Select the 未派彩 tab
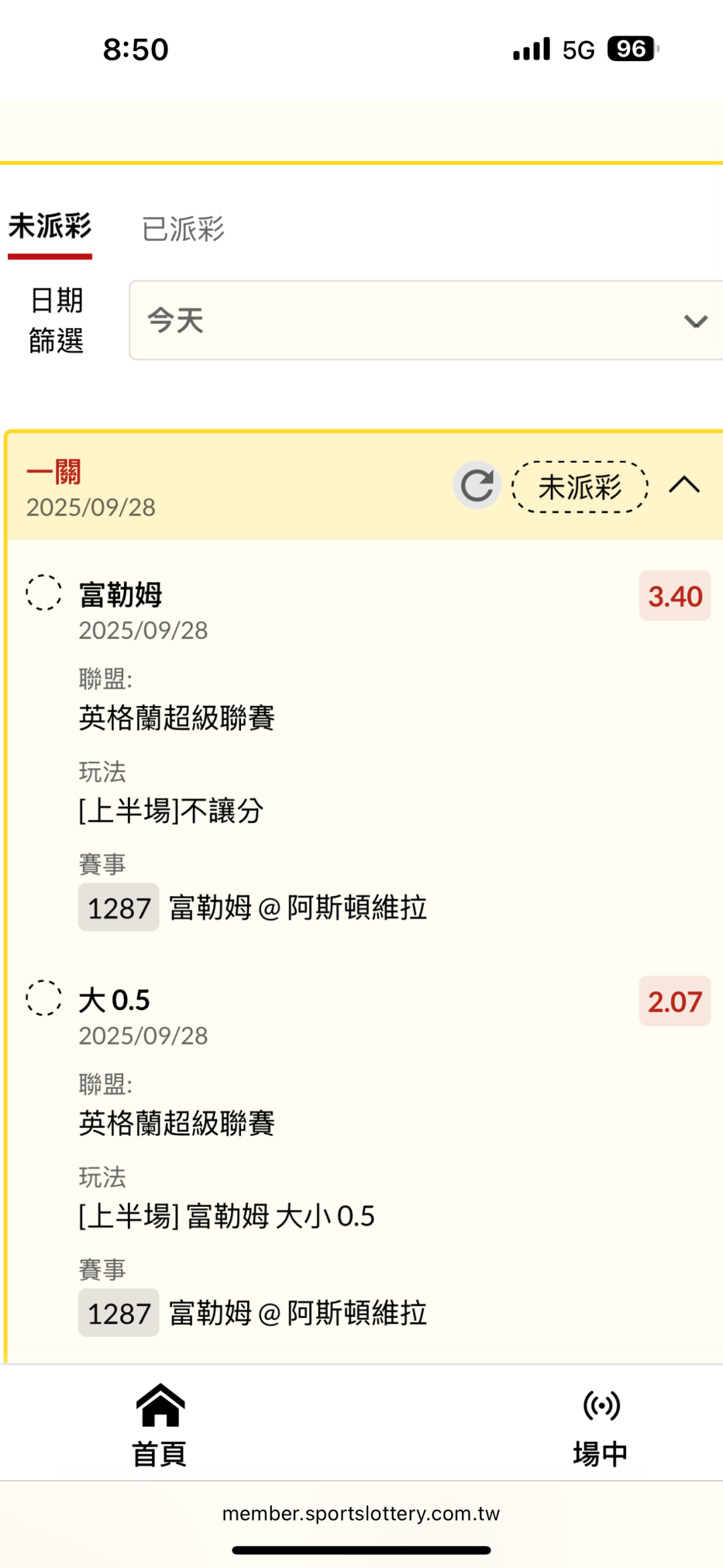723x1568 pixels. click(50, 228)
